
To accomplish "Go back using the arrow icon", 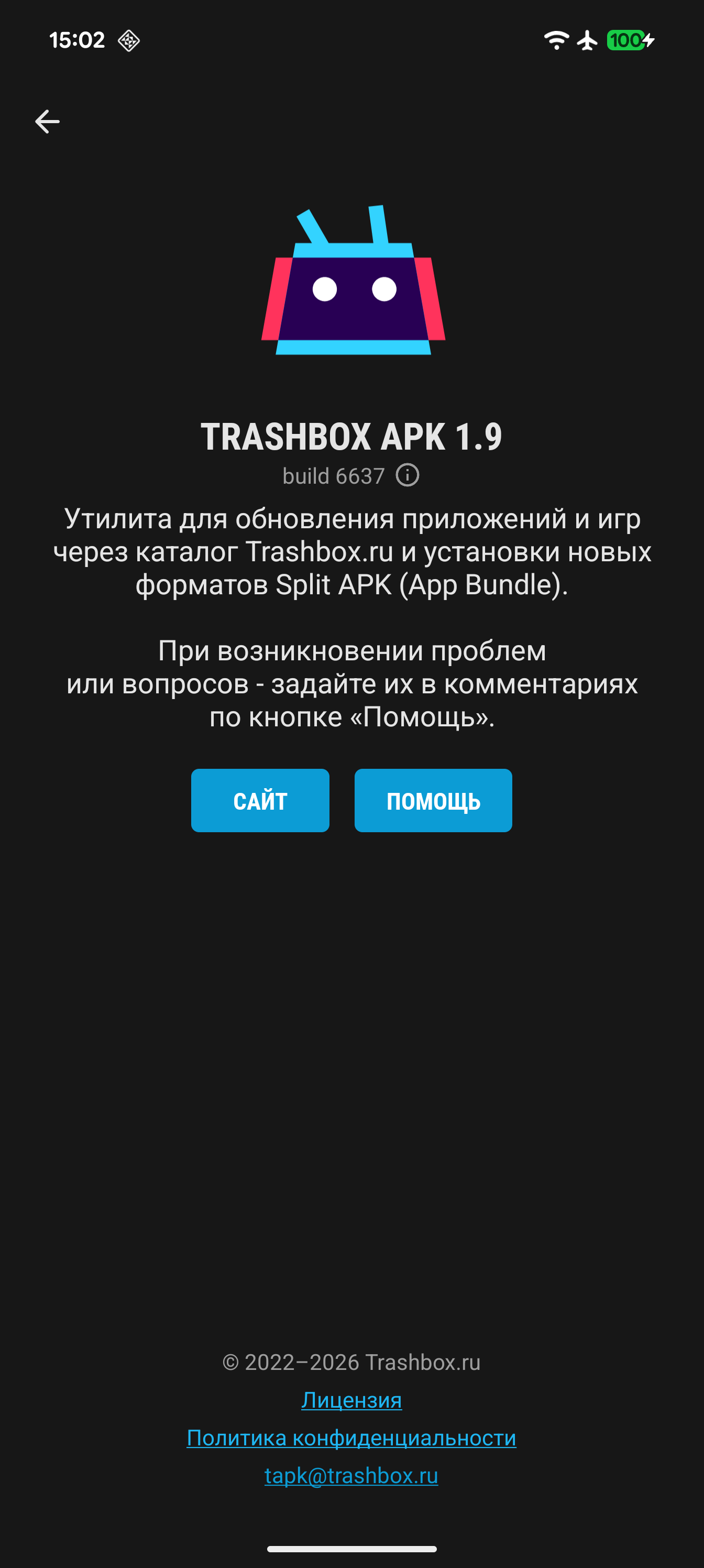I will coord(47,122).
